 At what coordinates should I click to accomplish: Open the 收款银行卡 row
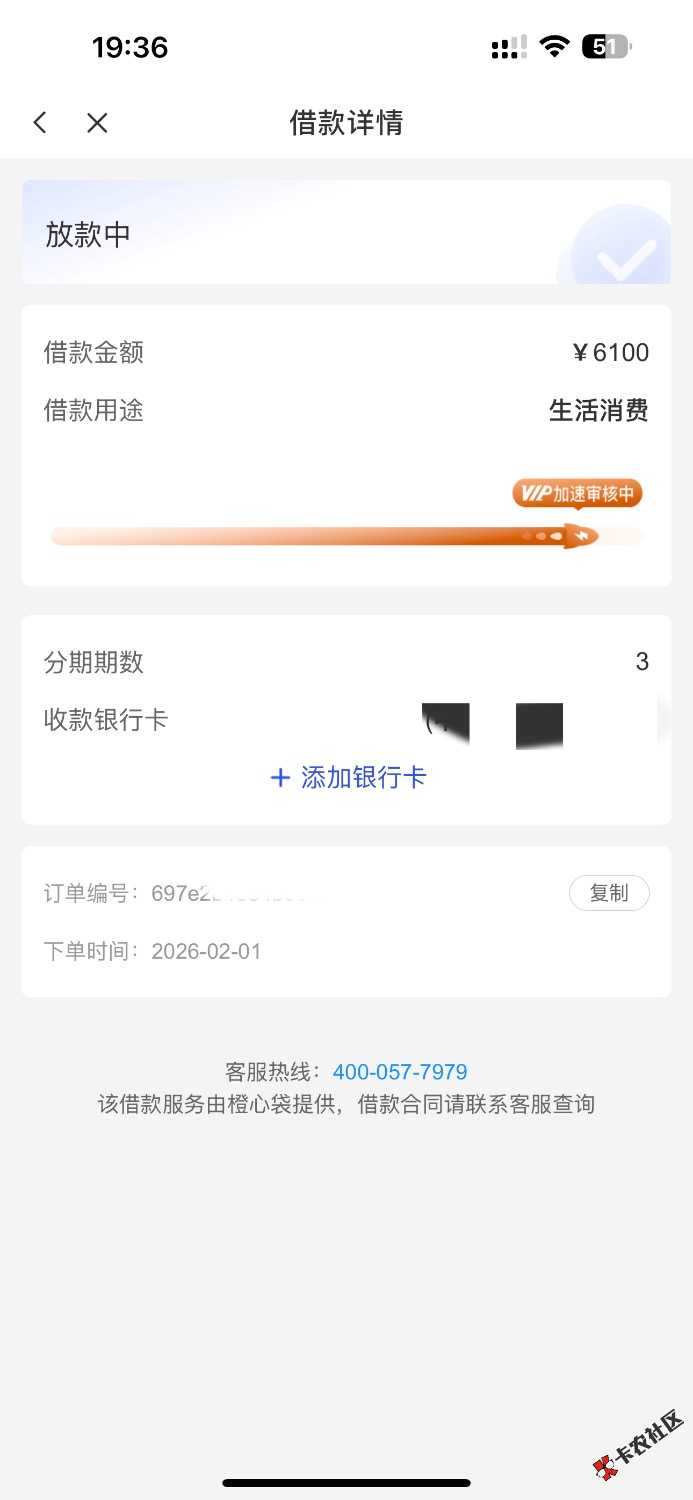coord(346,720)
